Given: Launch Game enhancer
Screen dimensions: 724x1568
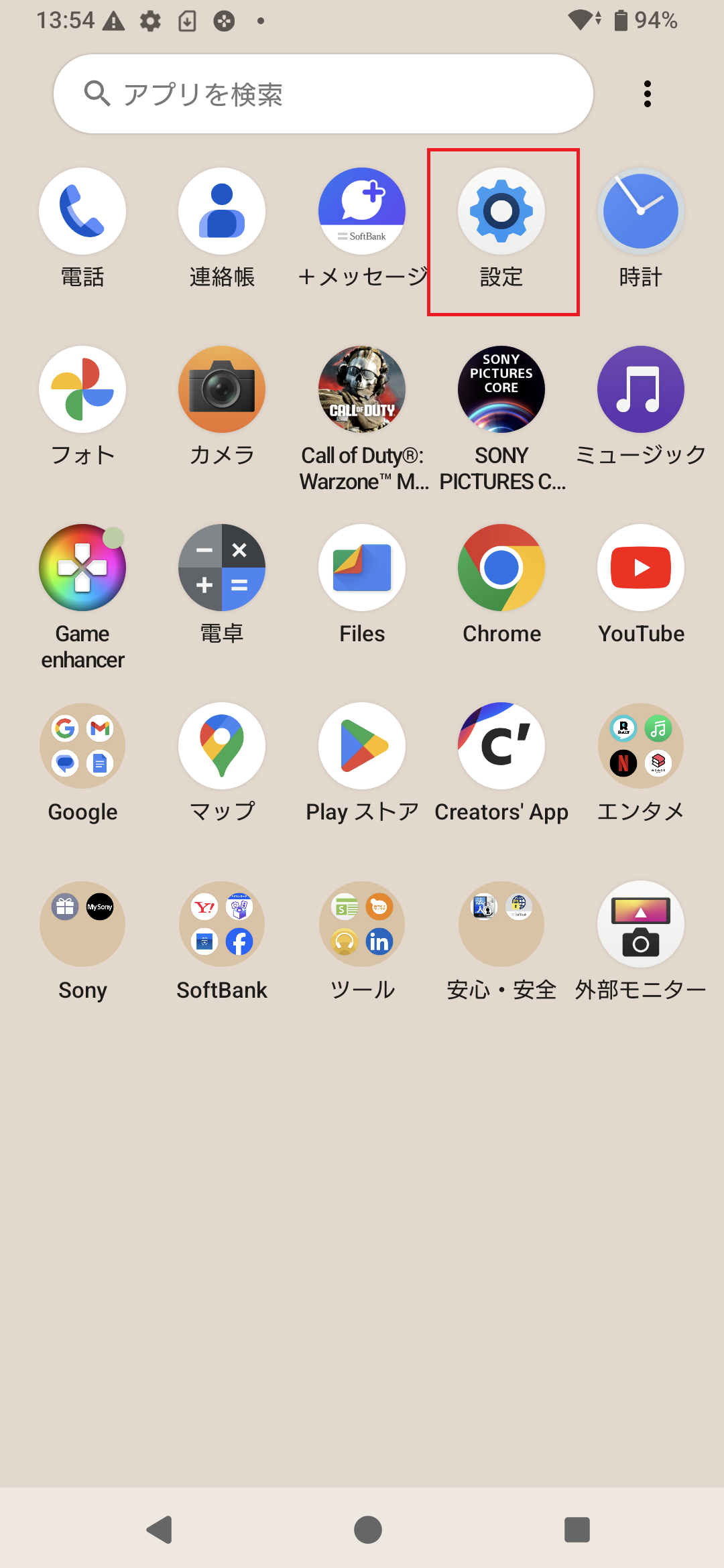Looking at the screenshot, I should tap(82, 568).
